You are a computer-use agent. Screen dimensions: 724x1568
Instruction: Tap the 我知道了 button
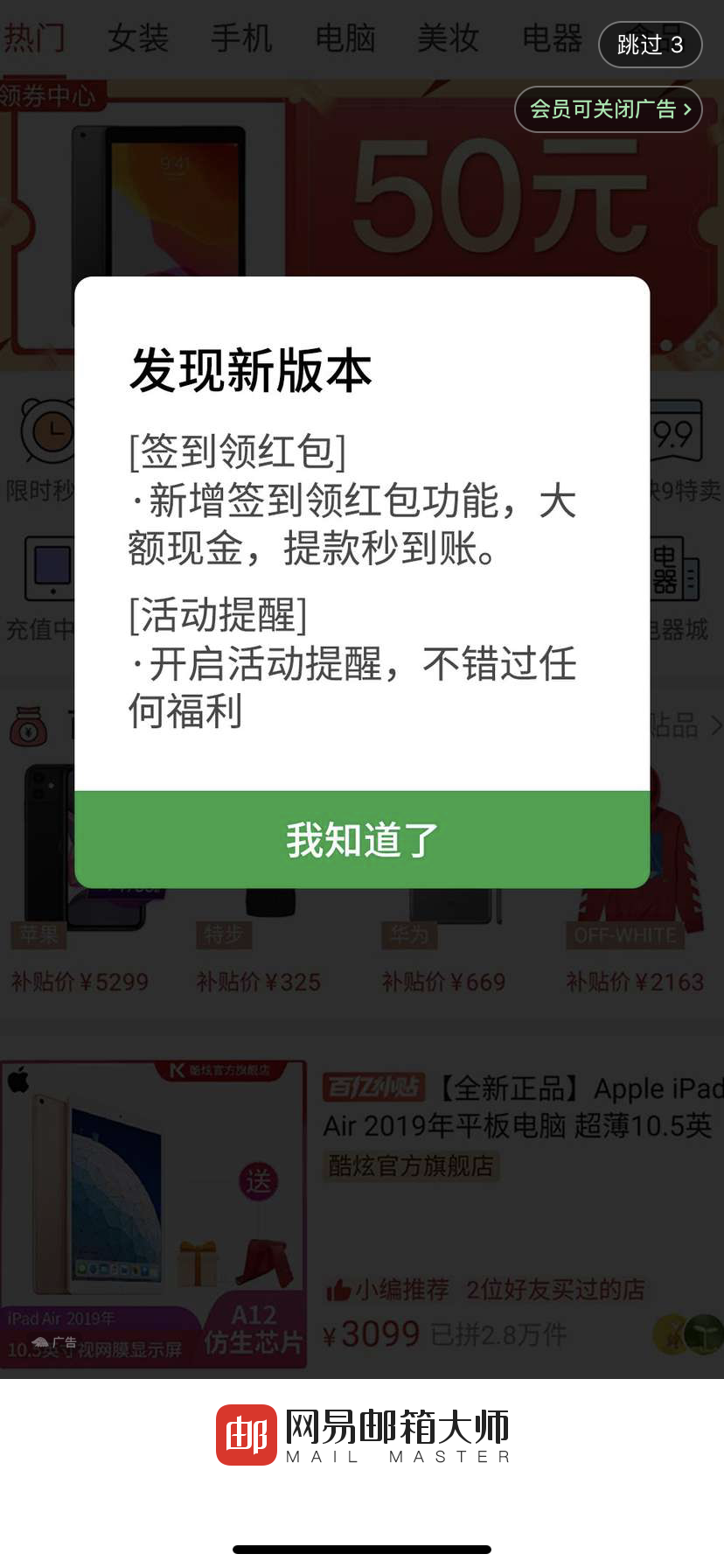click(362, 840)
